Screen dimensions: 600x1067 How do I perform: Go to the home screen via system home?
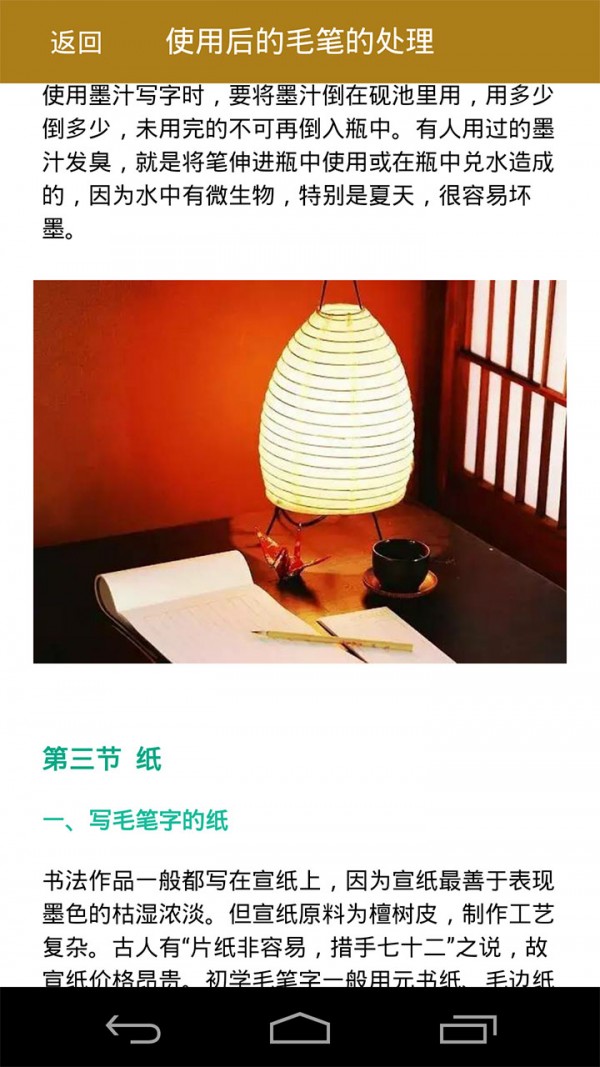tap(300, 1028)
